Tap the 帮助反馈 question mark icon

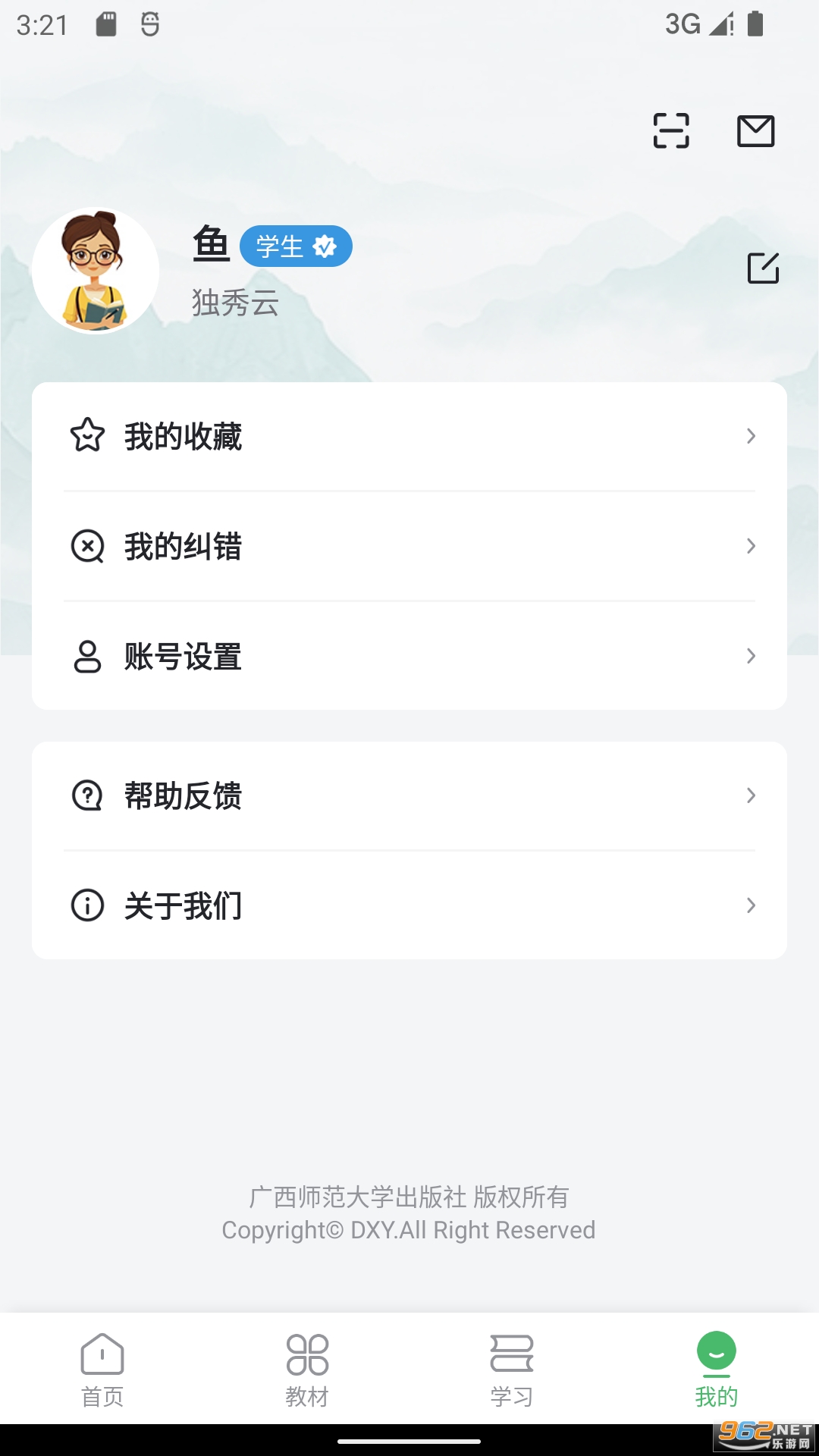pyautogui.click(x=86, y=795)
